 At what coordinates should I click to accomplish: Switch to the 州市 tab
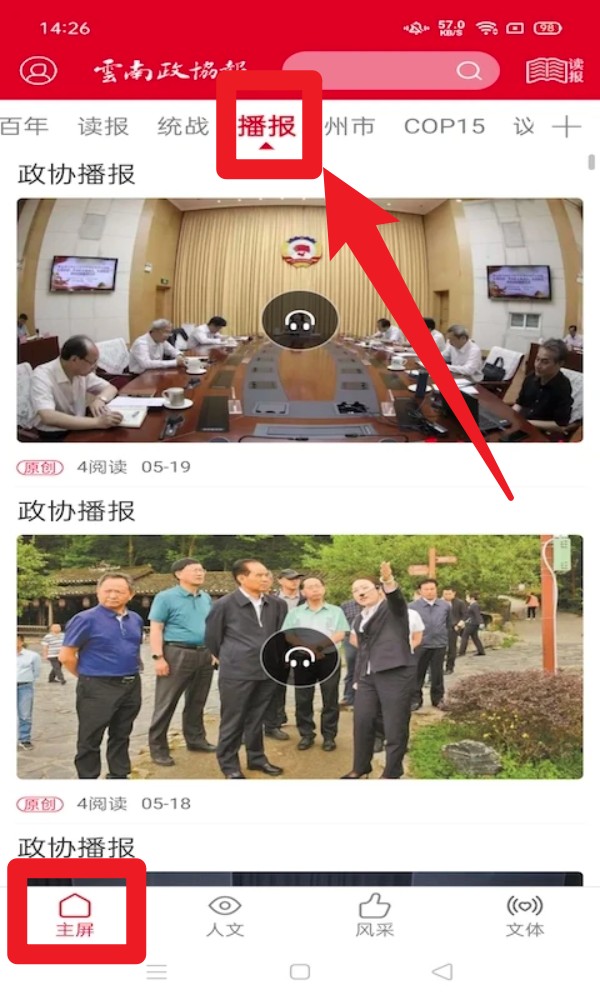click(350, 127)
